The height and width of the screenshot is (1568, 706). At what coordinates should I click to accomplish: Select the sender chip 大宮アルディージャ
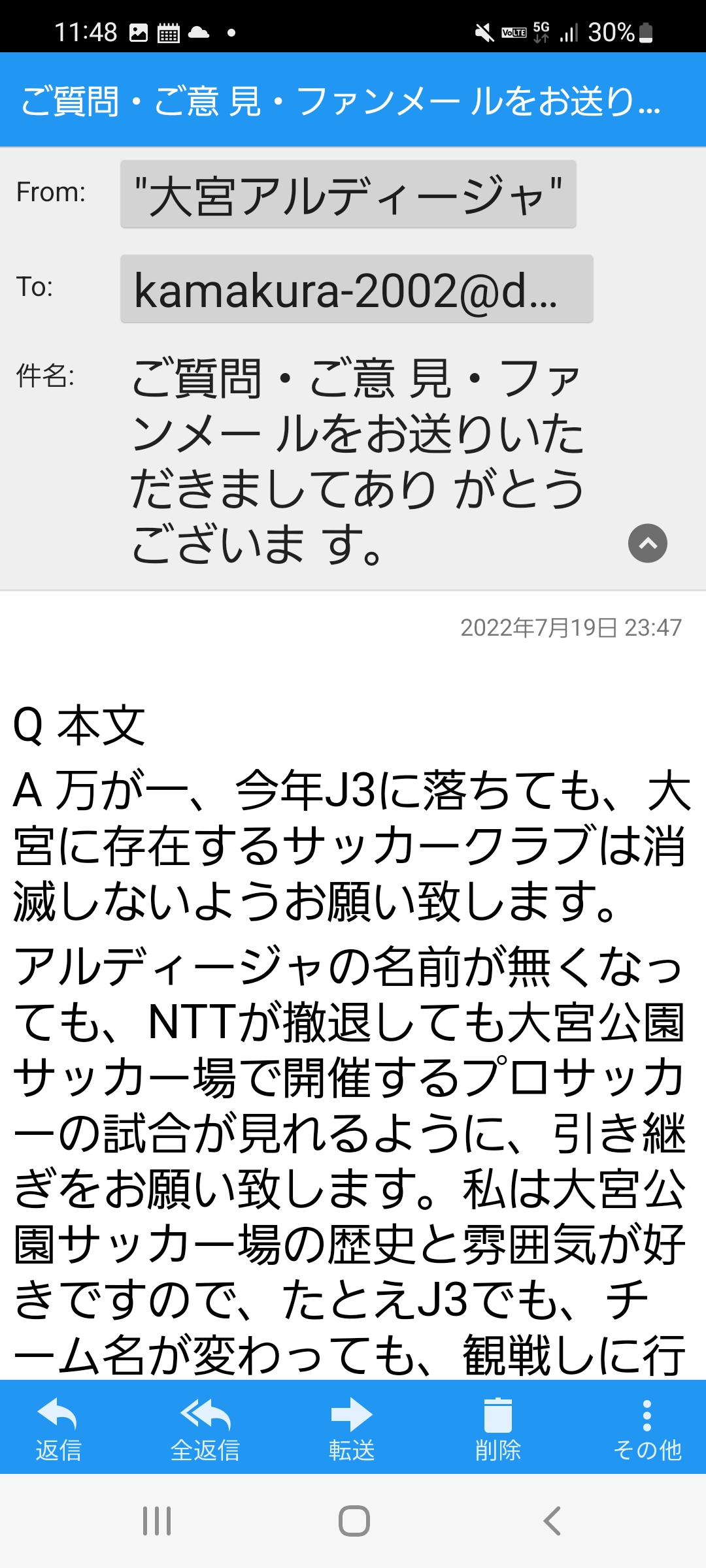[x=348, y=195]
